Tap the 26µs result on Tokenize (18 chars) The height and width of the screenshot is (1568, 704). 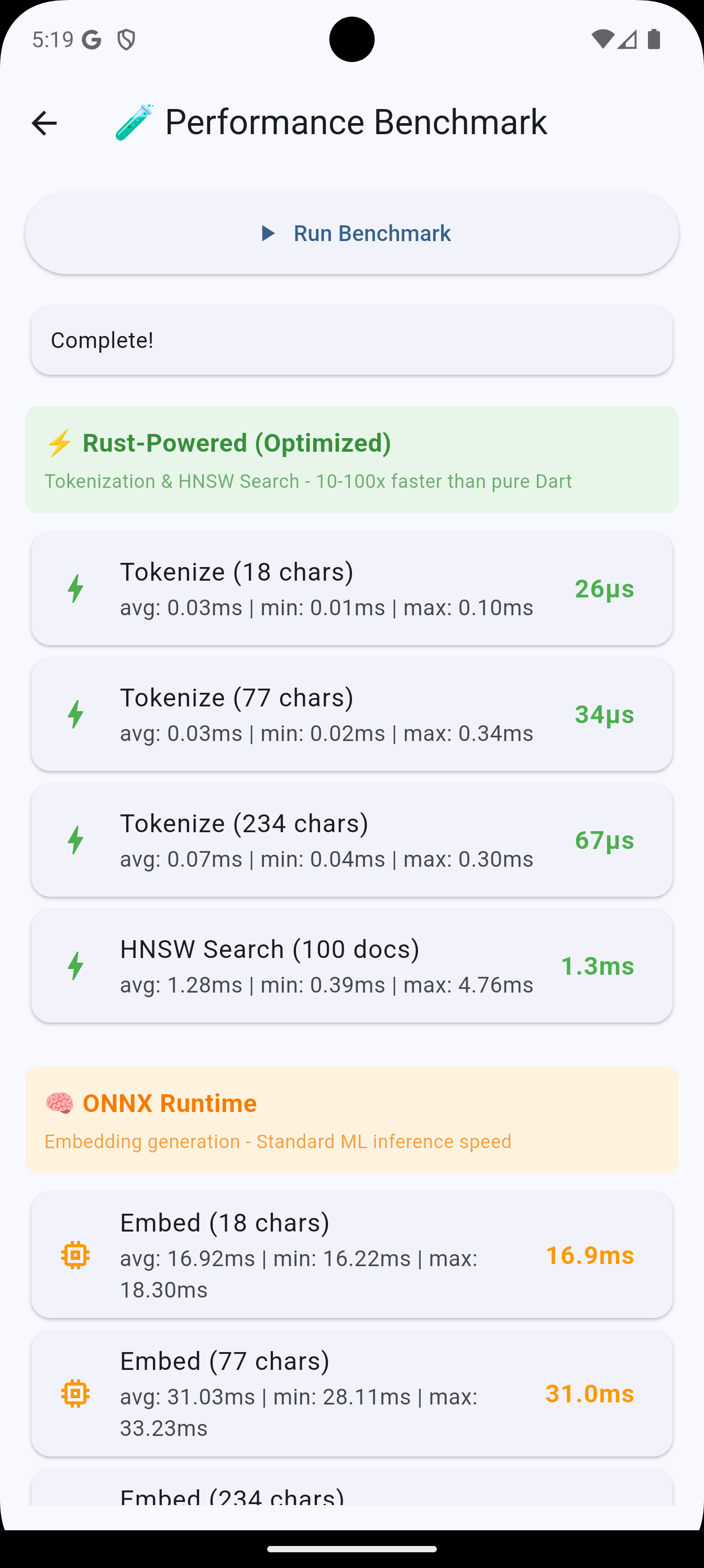point(604,588)
